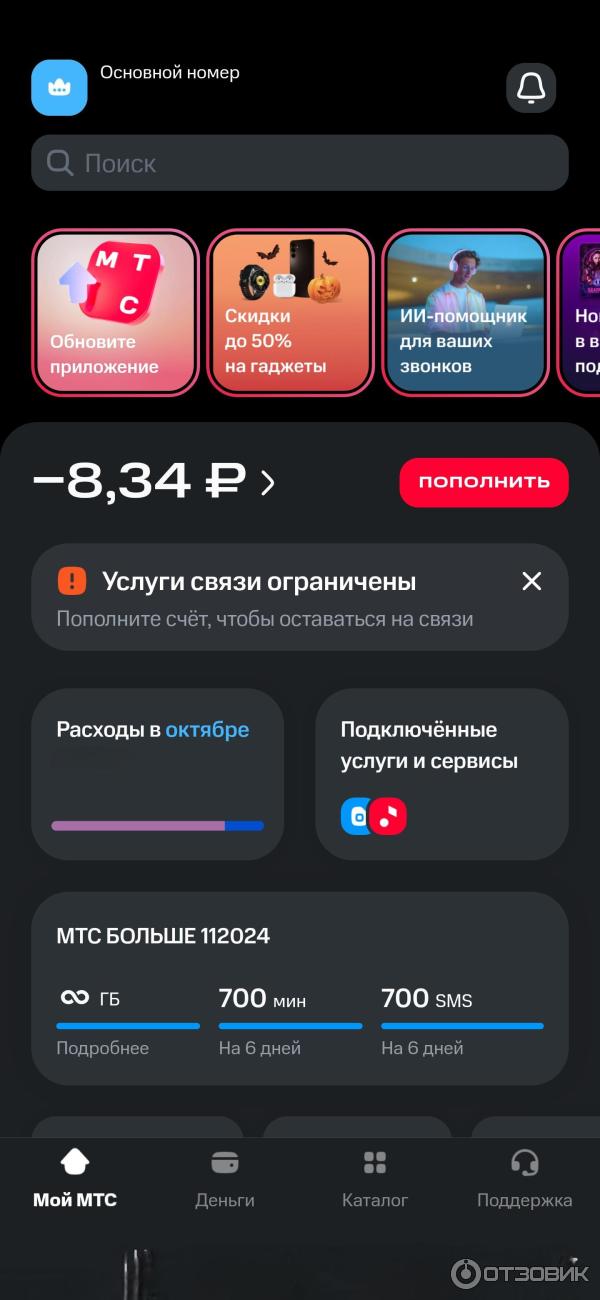Tap the Поиск search field
The image size is (600, 1300).
pos(300,163)
